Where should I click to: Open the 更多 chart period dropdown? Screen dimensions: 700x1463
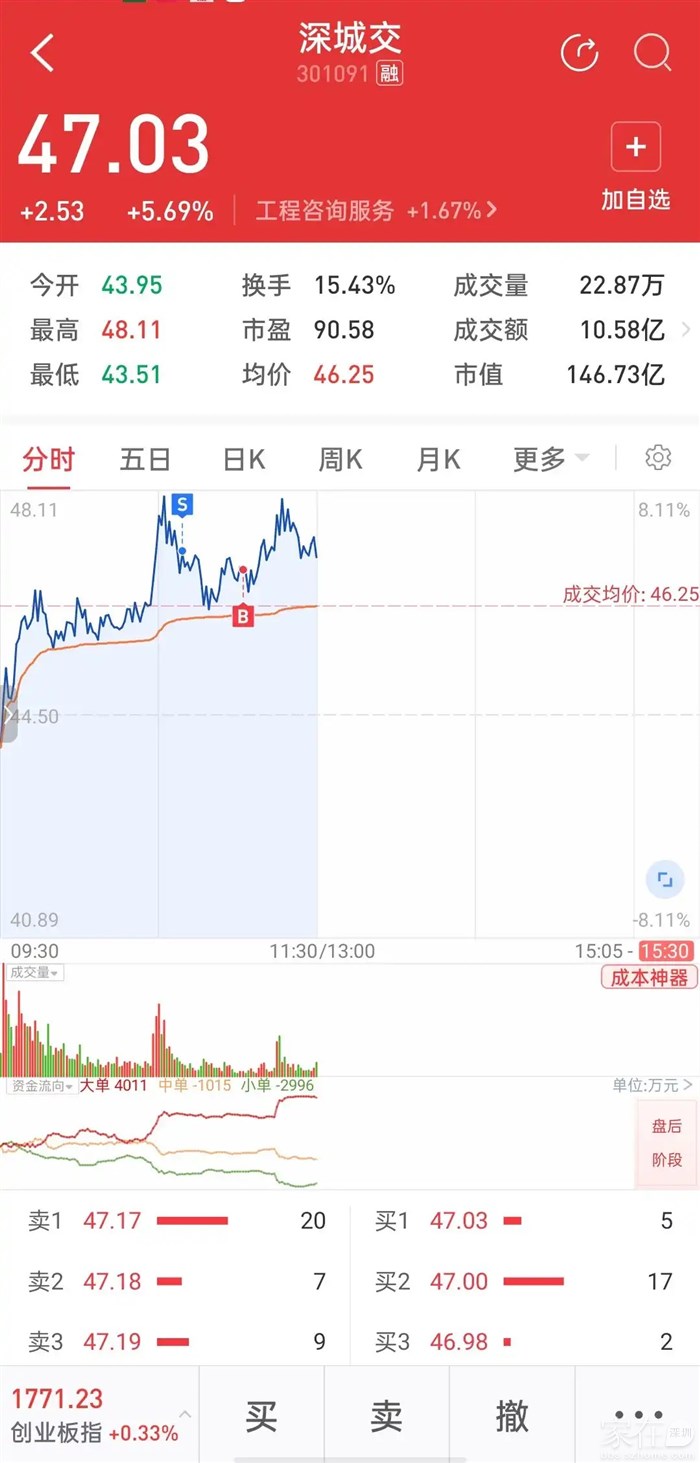(550, 459)
